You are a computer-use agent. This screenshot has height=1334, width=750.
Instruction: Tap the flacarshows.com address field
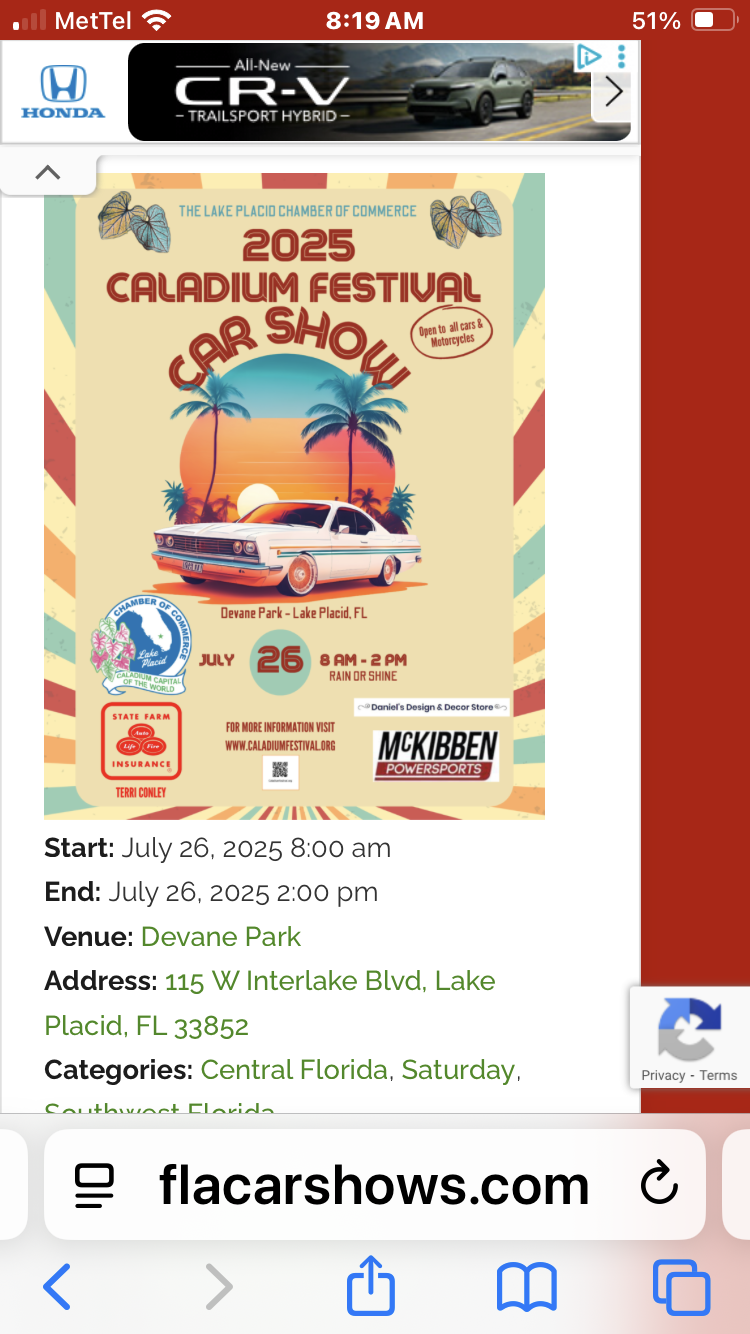coord(374,1186)
